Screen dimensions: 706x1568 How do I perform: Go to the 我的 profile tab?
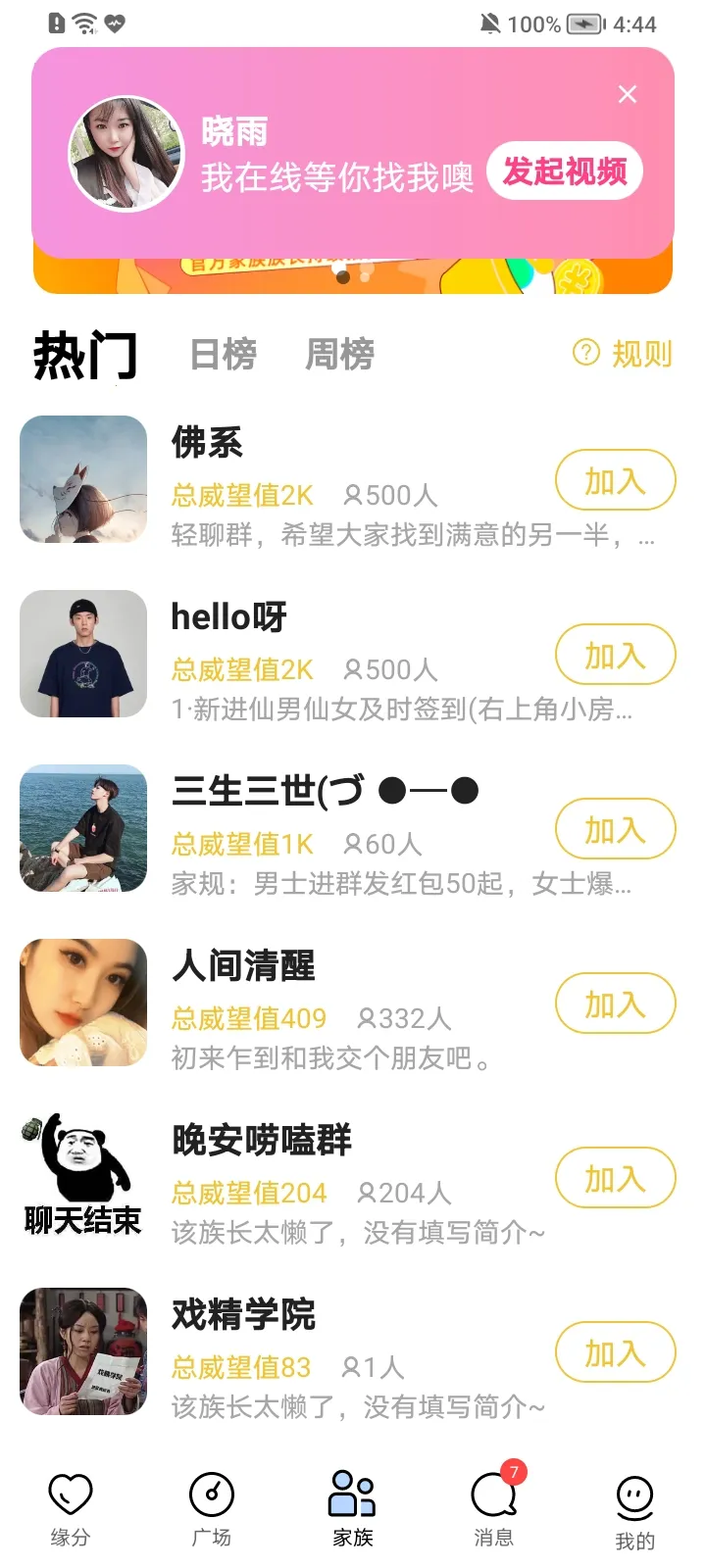(634, 1512)
